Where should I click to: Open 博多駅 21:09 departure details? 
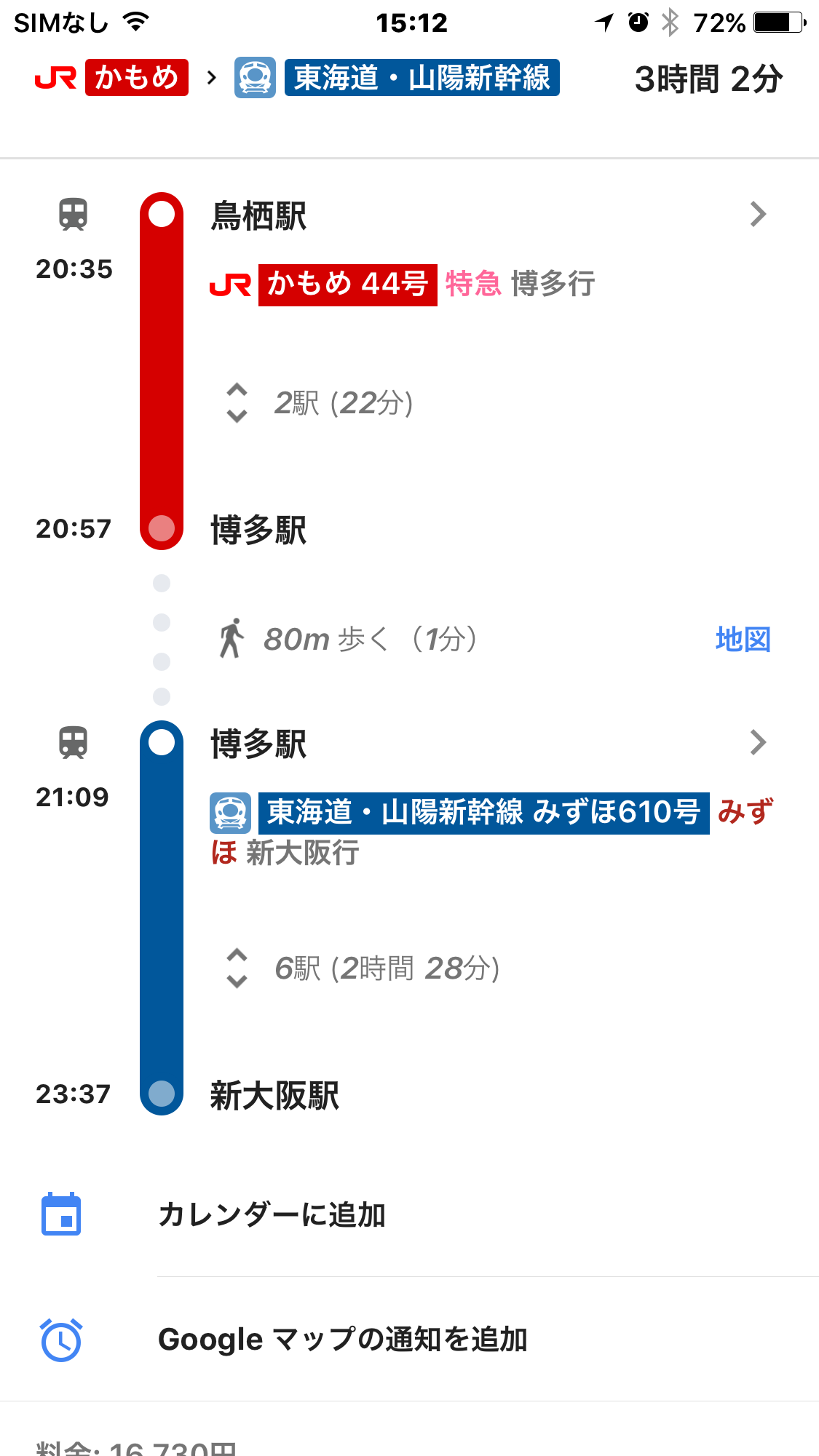(758, 743)
